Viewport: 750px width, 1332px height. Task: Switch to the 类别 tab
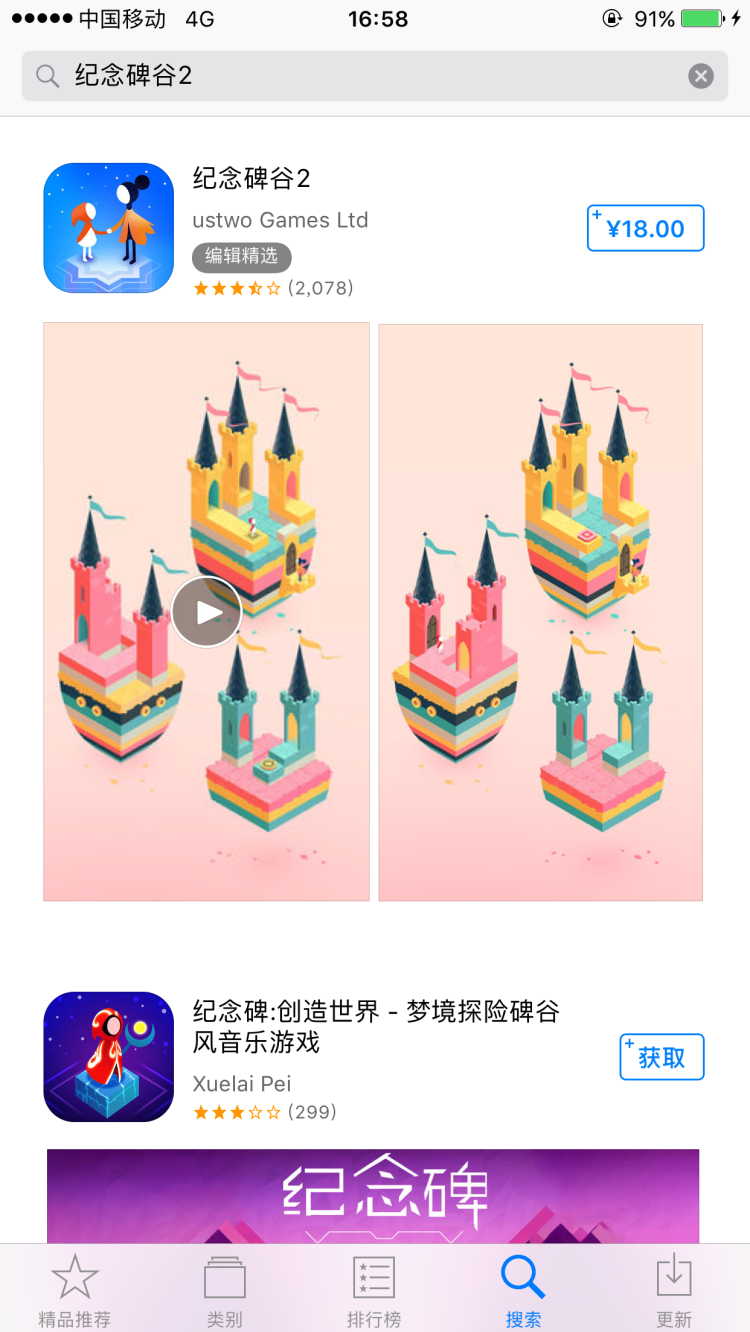coord(225,1290)
